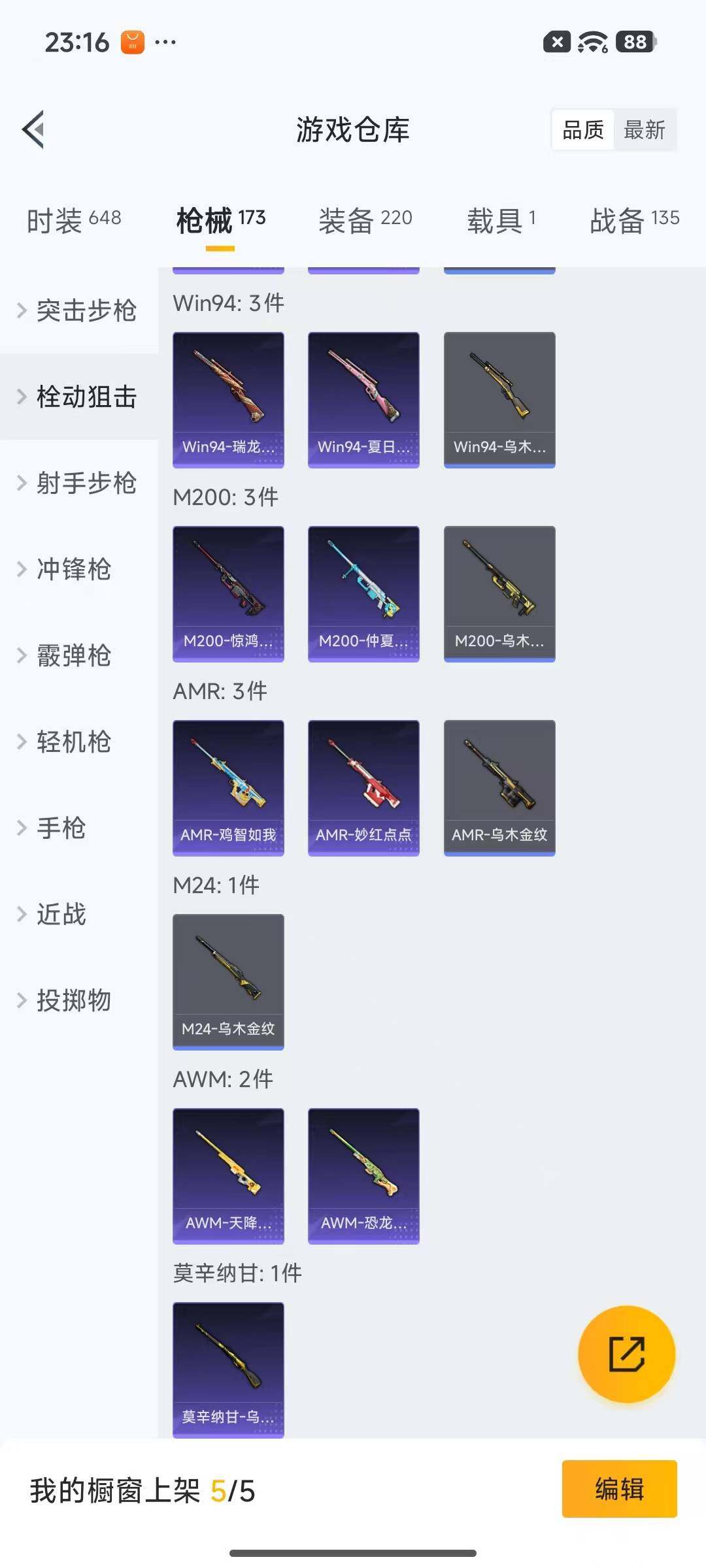This screenshot has height=1568, width=706.
Task: View the AWM-恐龙 skin
Action: [363, 1176]
